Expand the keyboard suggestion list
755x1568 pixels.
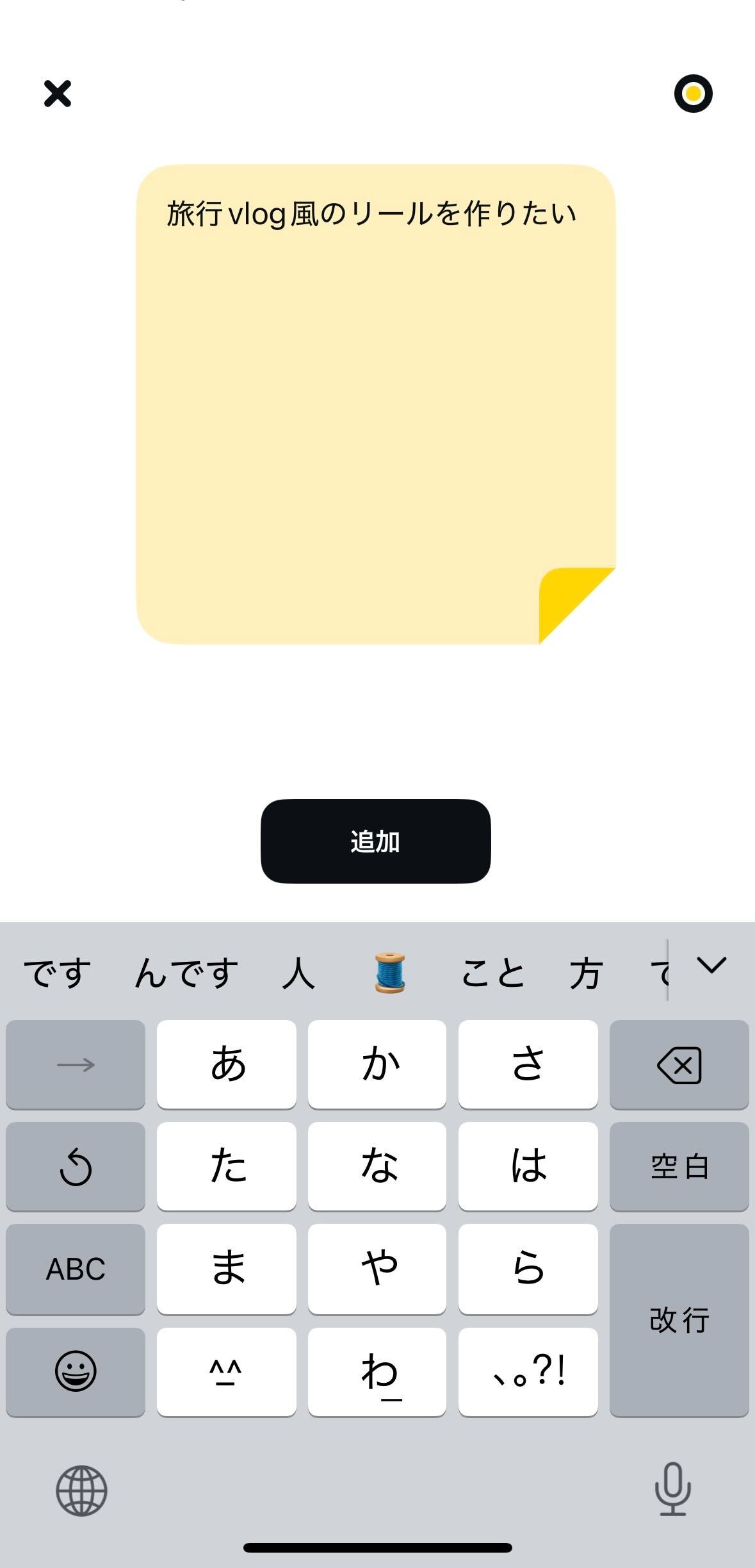click(x=711, y=965)
